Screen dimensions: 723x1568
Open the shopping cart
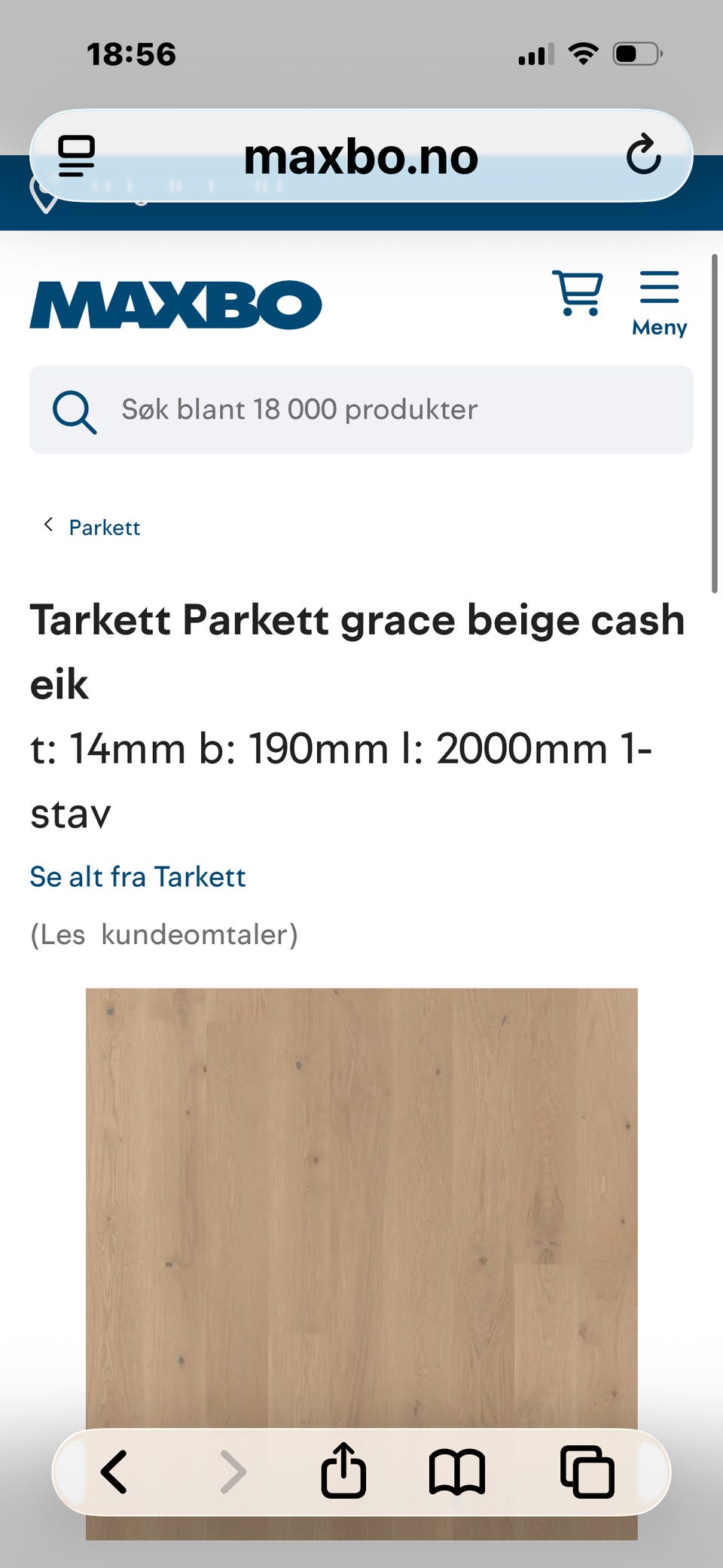click(x=577, y=295)
